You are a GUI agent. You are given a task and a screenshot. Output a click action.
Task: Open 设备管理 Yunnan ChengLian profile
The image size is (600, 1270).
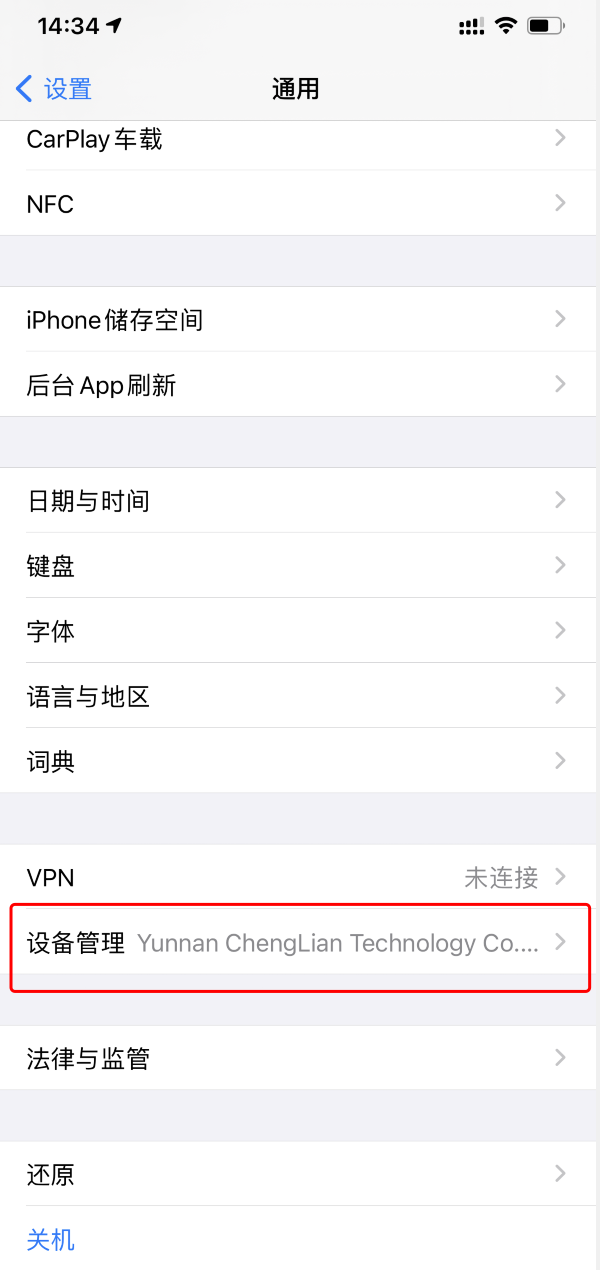pos(300,943)
